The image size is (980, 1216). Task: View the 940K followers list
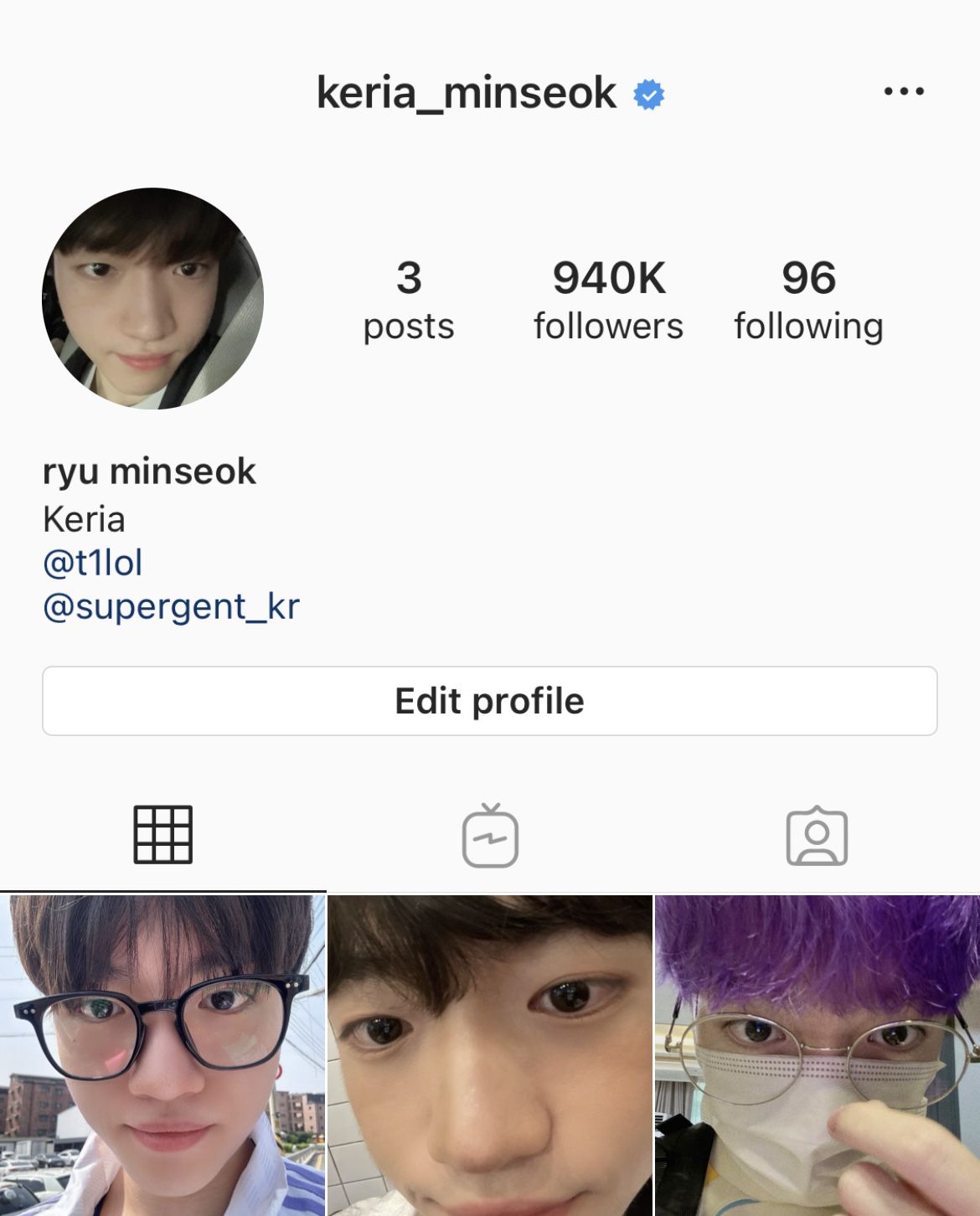click(608, 300)
